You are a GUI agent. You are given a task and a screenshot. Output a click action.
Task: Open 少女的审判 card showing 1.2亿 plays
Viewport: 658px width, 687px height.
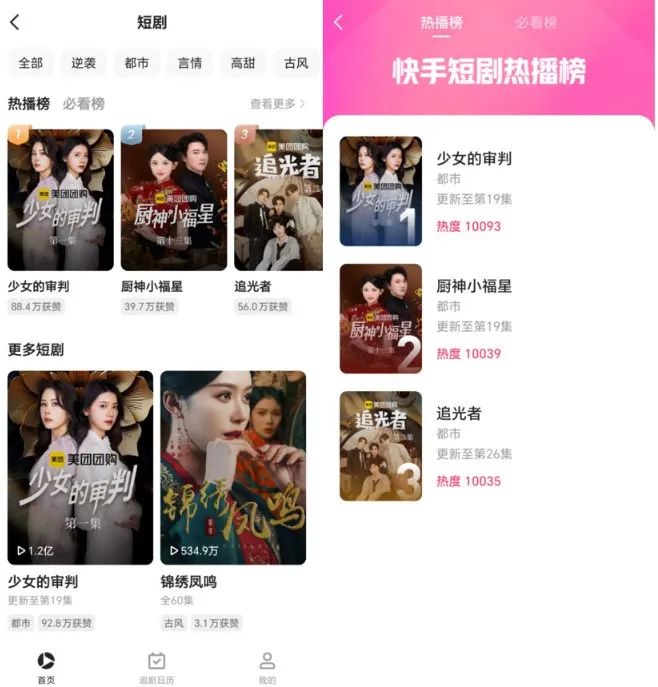[x=80, y=468]
